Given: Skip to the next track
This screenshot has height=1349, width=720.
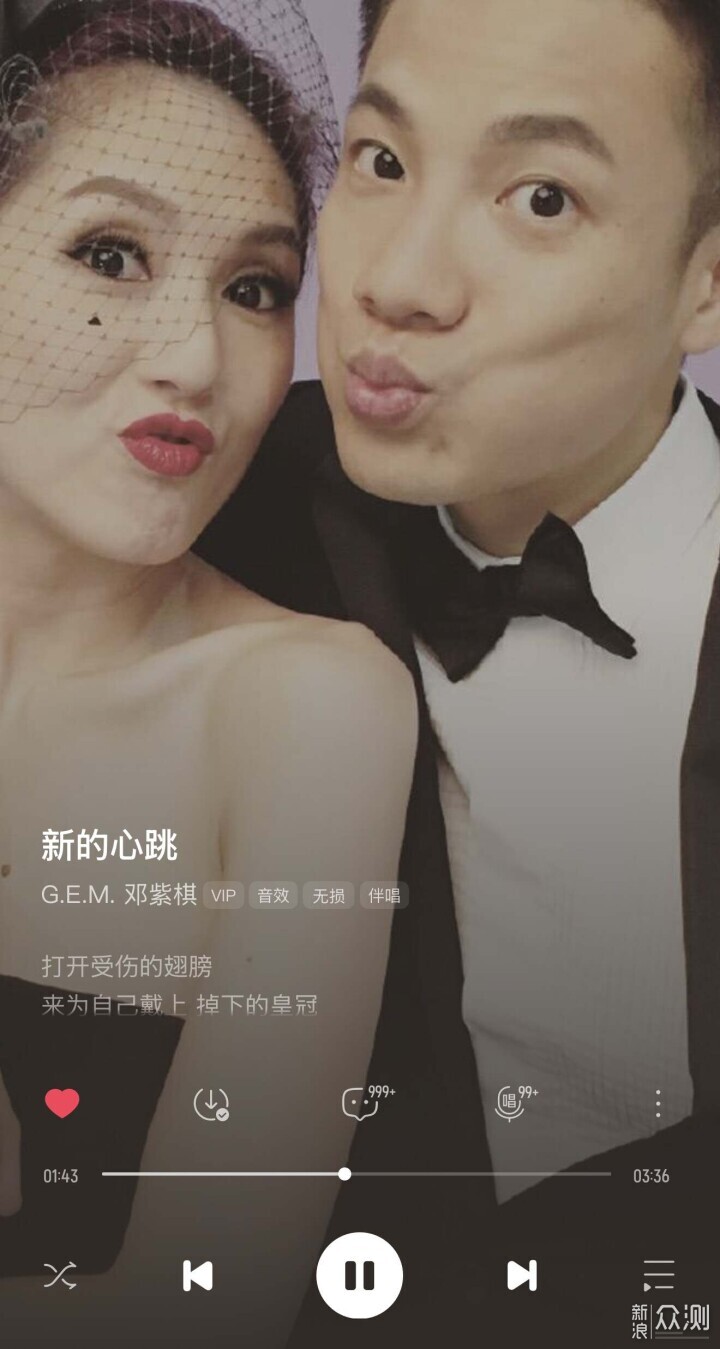Looking at the screenshot, I should coord(521,1275).
